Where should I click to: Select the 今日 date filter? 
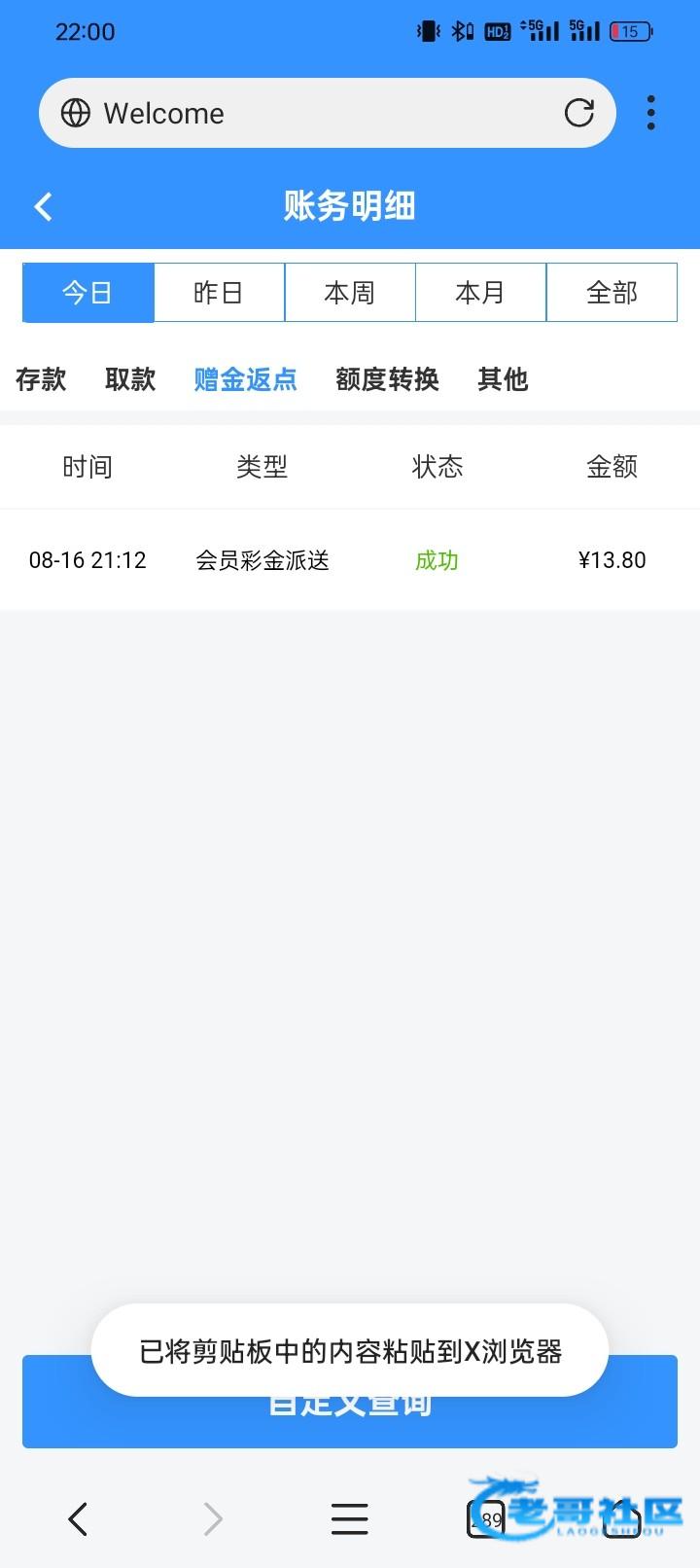click(x=88, y=292)
